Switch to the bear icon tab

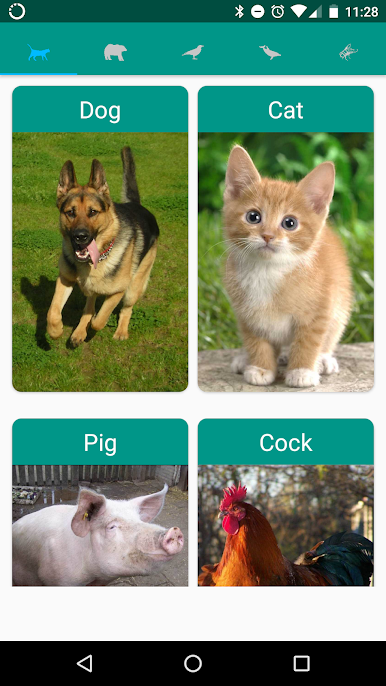pos(116,52)
